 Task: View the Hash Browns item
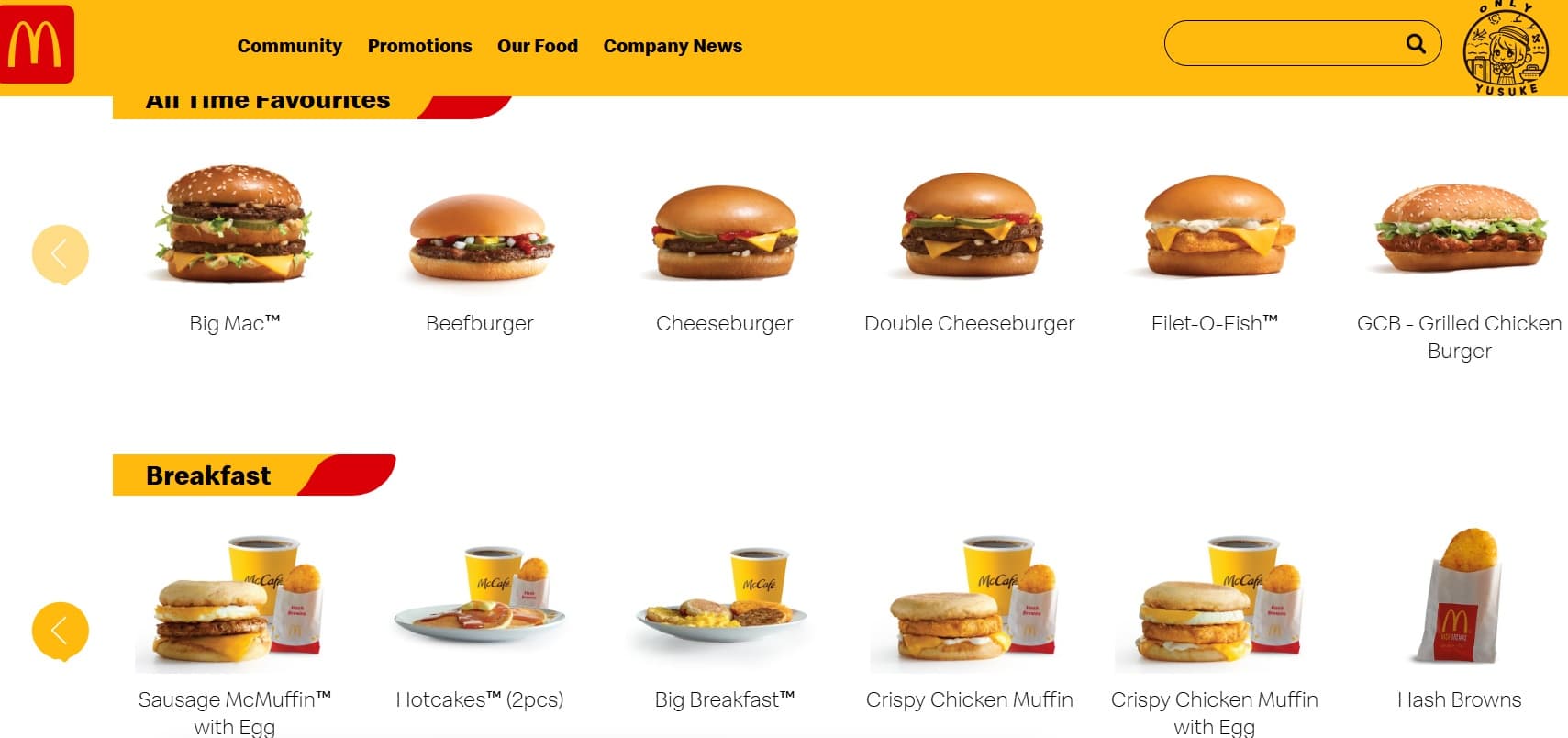pos(1460,597)
